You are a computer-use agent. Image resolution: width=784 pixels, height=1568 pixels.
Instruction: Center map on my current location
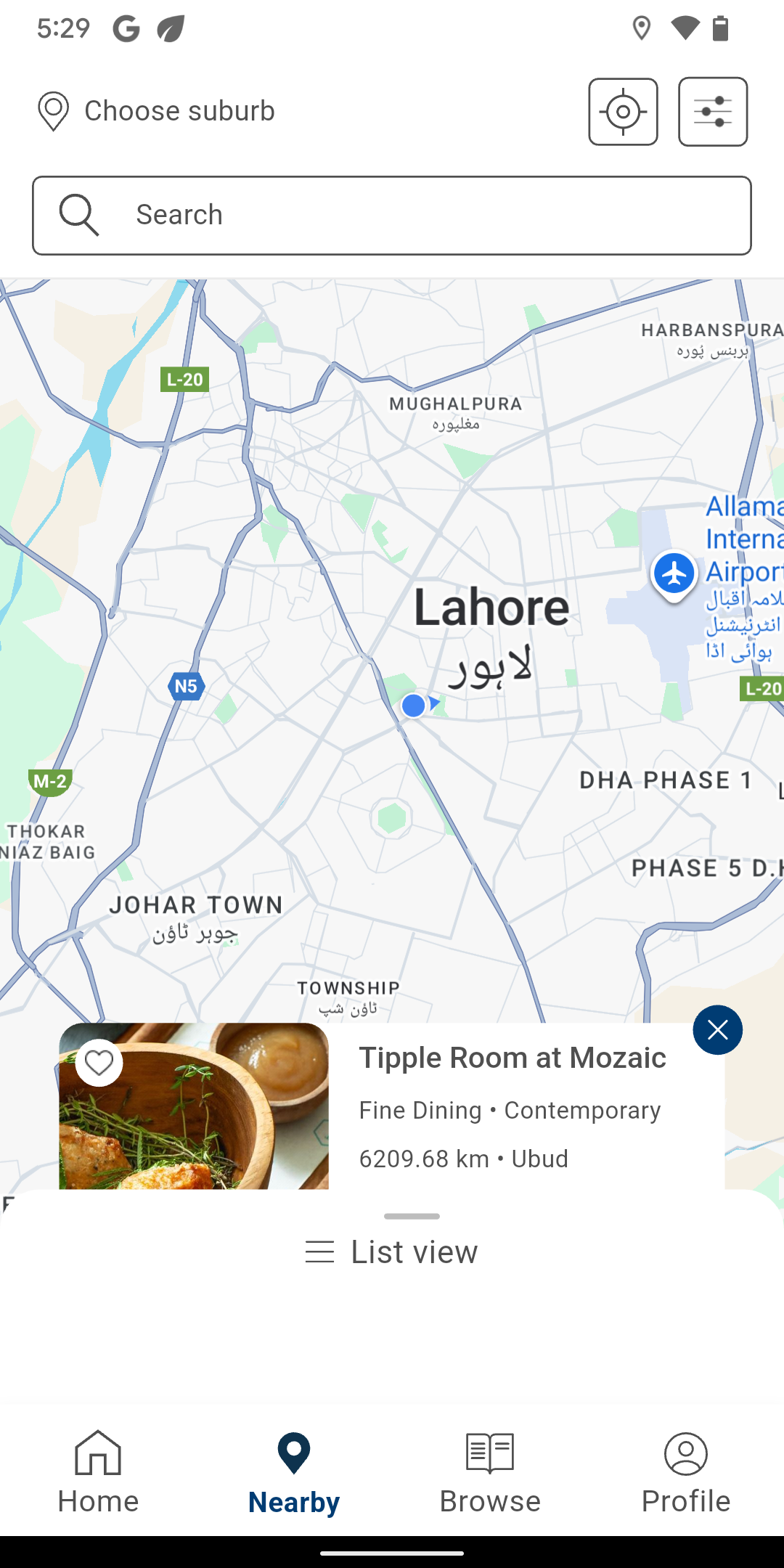coord(623,112)
